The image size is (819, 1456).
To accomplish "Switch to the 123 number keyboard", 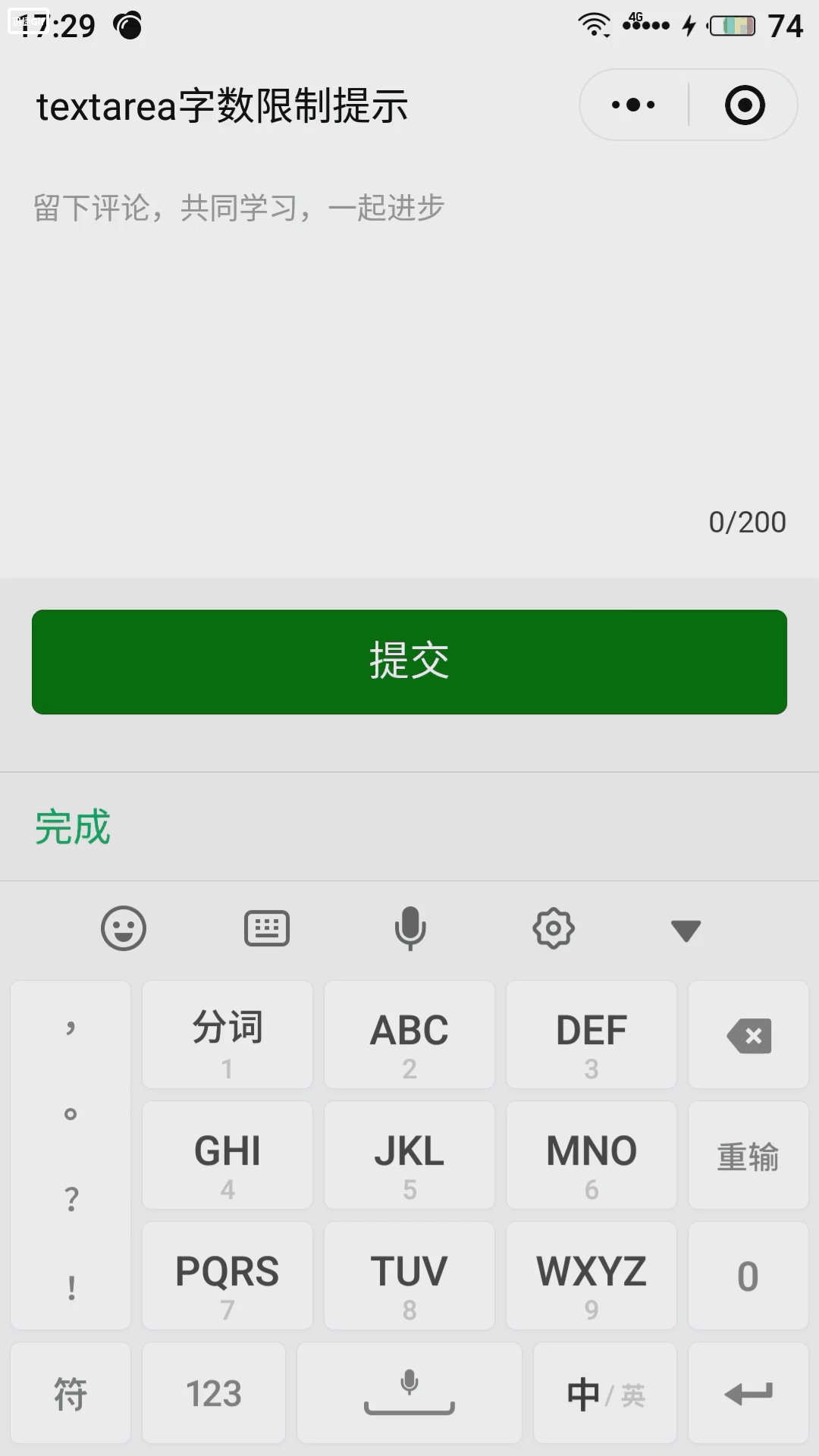I will (214, 1394).
